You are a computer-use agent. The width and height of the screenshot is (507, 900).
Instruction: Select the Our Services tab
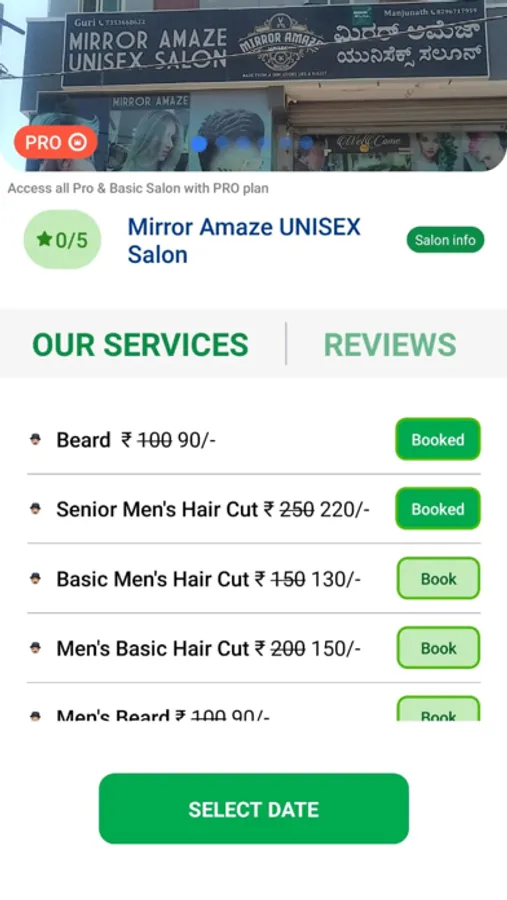pyautogui.click(x=140, y=344)
